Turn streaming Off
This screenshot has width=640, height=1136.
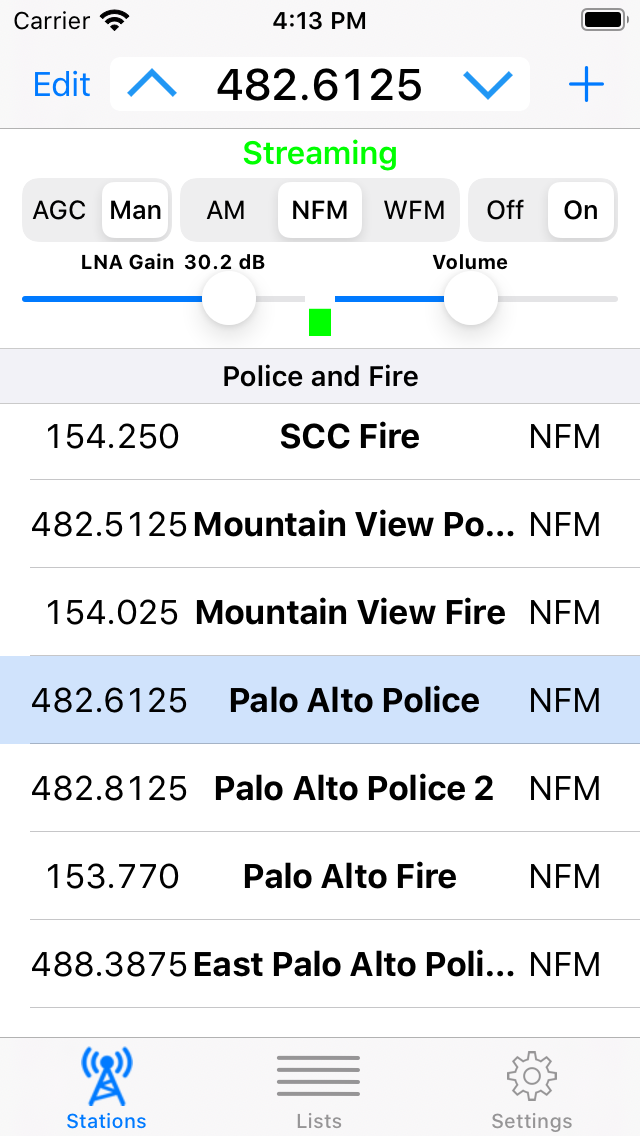coord(505,210)
